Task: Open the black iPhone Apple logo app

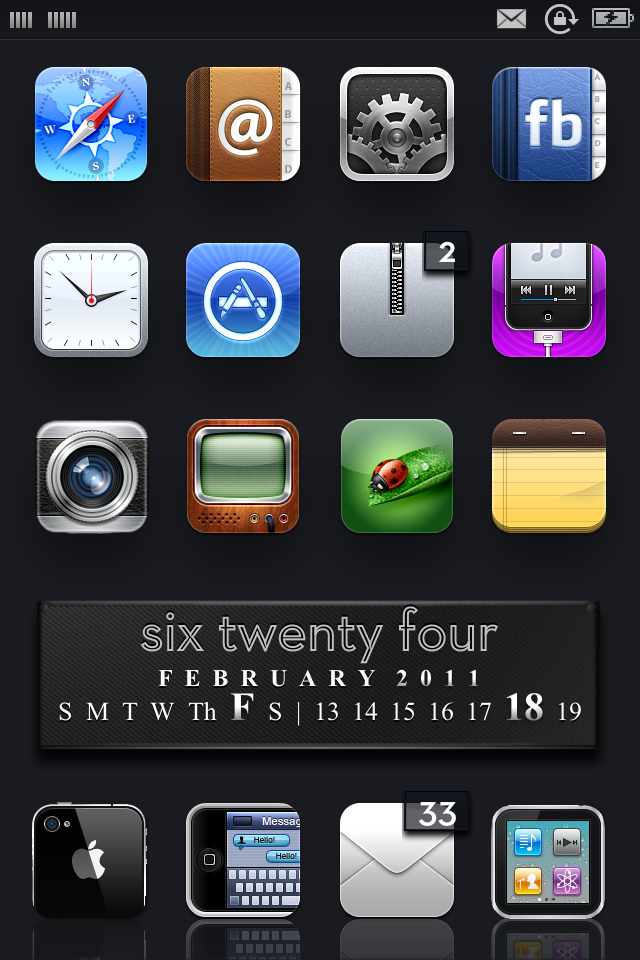Action: click(89, 861)
